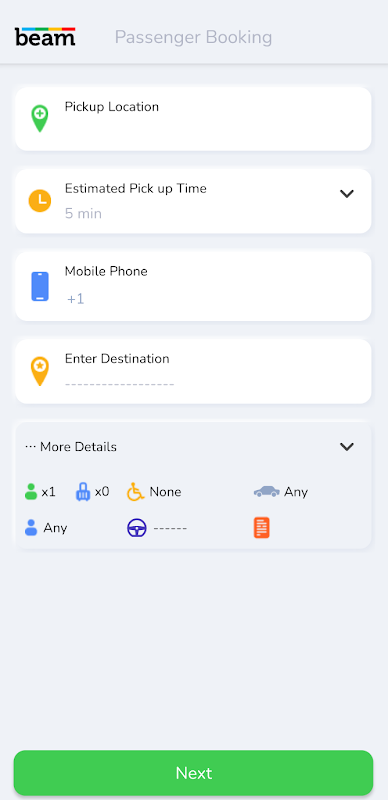This screenshot has width=388, height=800.
Task: Change the luggage count x0
Action: point(92,492)
